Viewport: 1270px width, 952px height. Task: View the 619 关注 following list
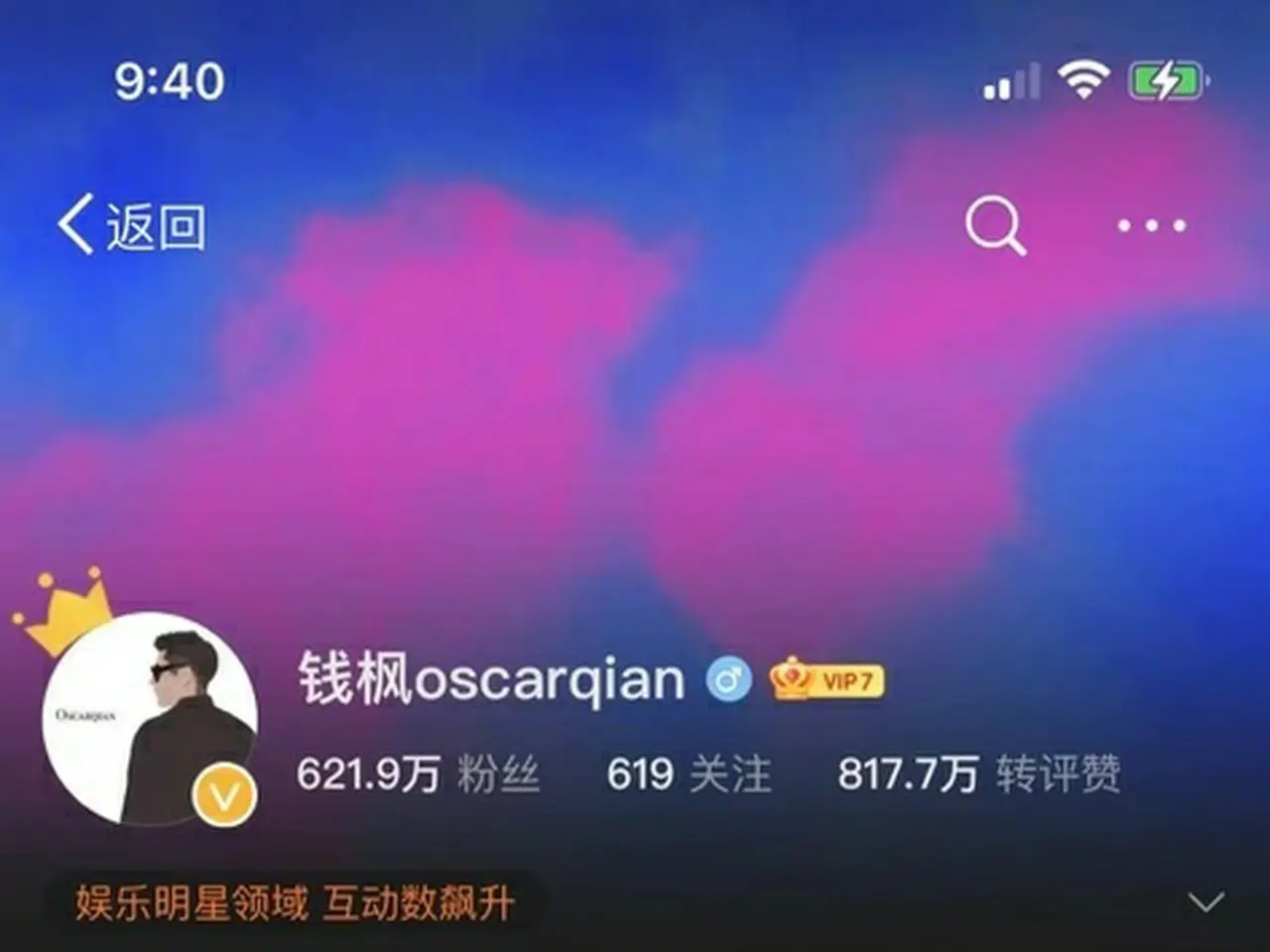[689, 773]
